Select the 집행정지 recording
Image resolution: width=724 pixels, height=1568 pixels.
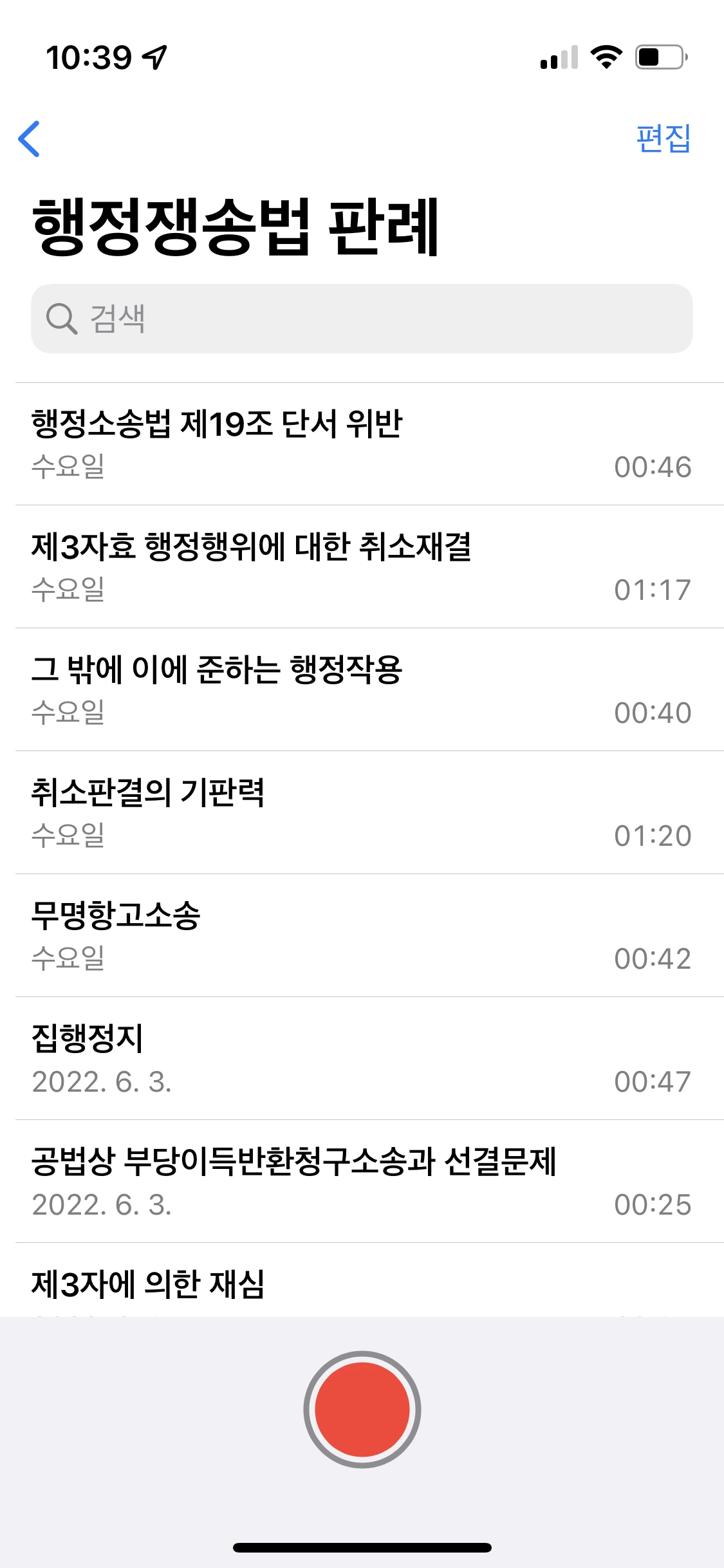369,1059
